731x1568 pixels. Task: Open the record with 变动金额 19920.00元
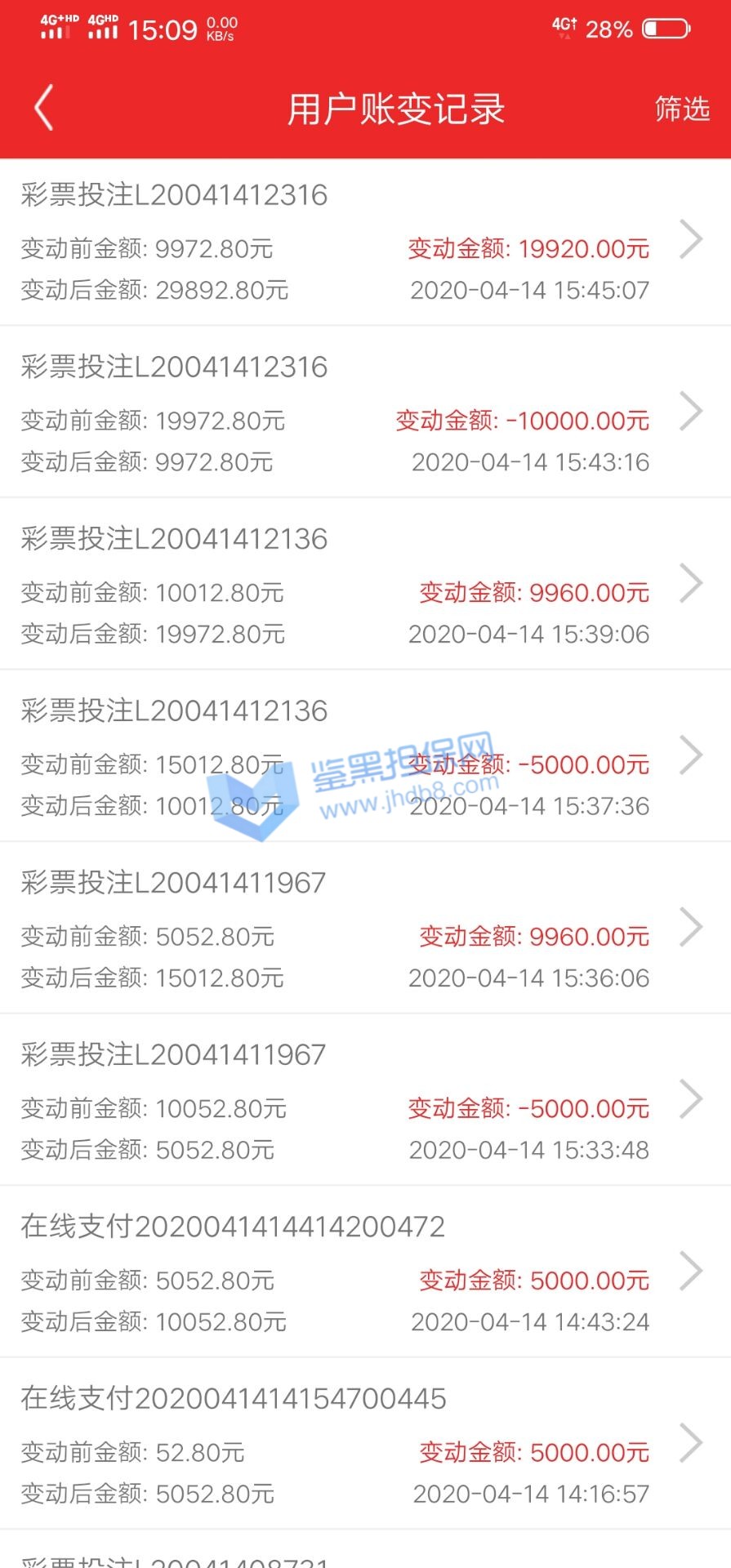pos(364,243)
